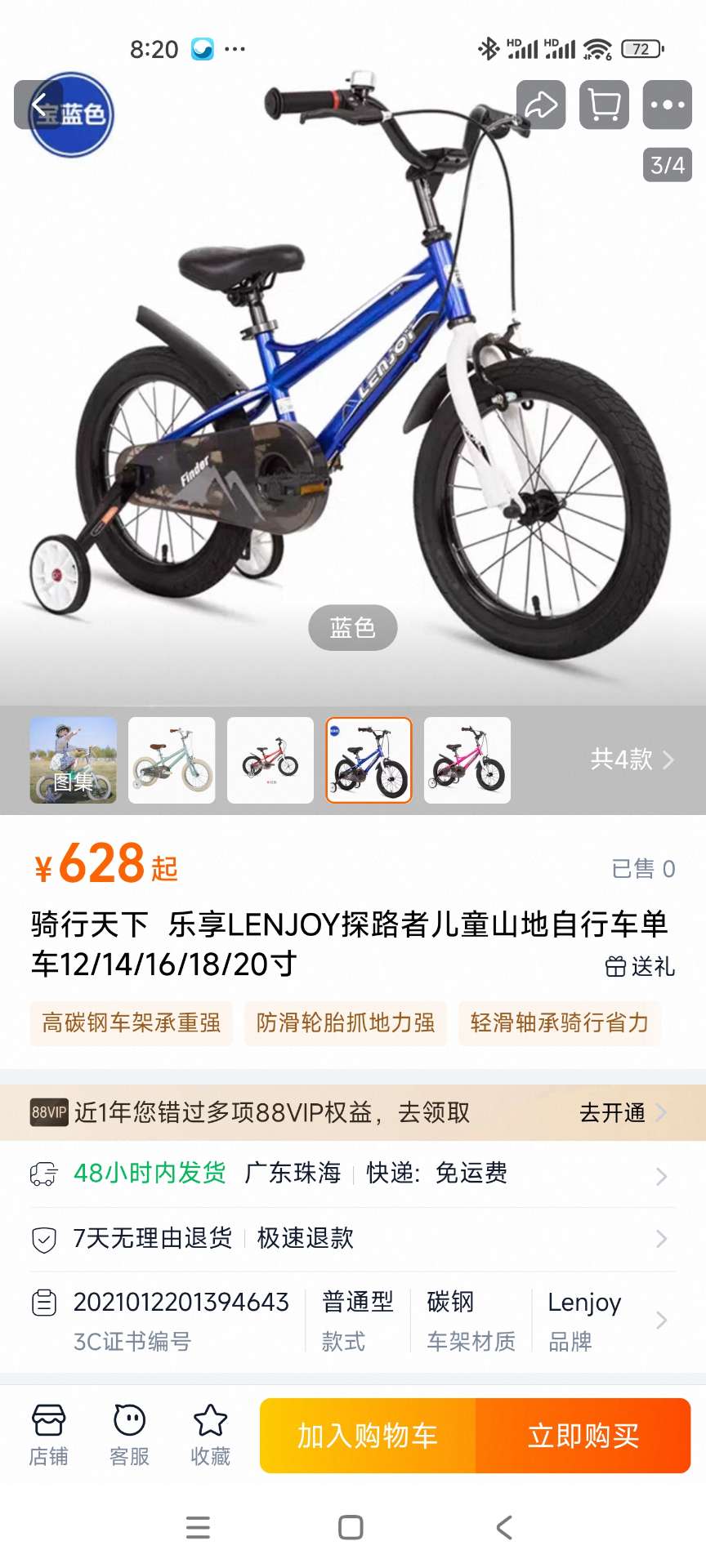
Task: Contact 客服 customer service
Action: coord(129,1435)
